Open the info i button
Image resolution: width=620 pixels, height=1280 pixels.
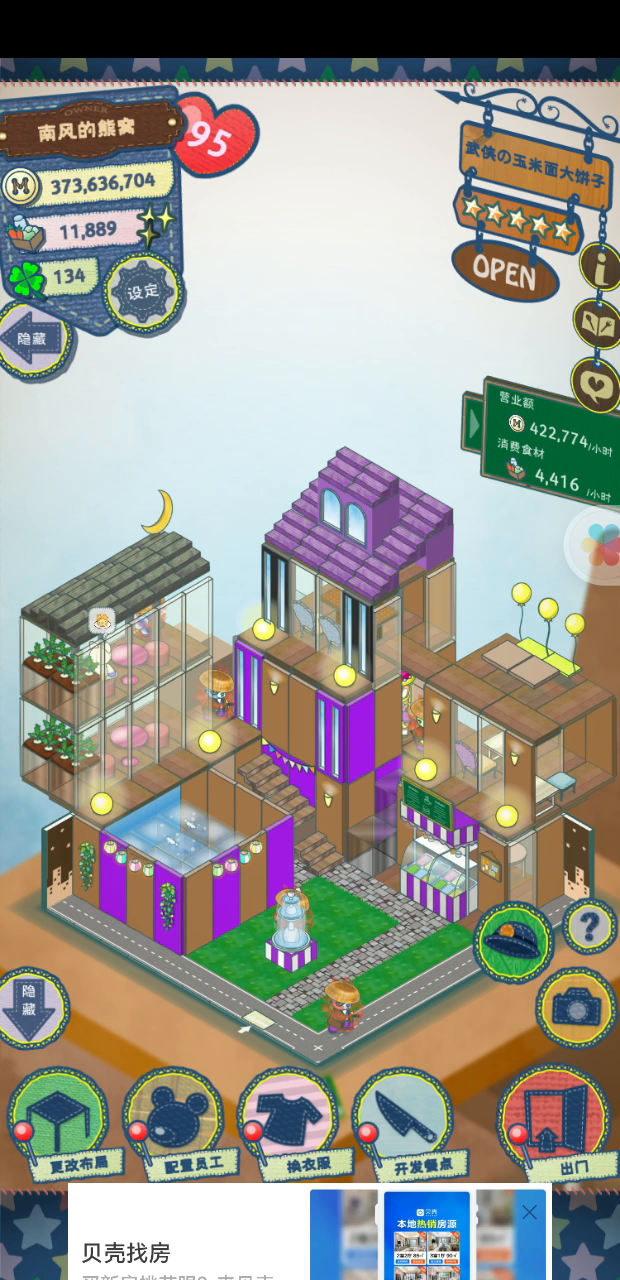(600, 265)
